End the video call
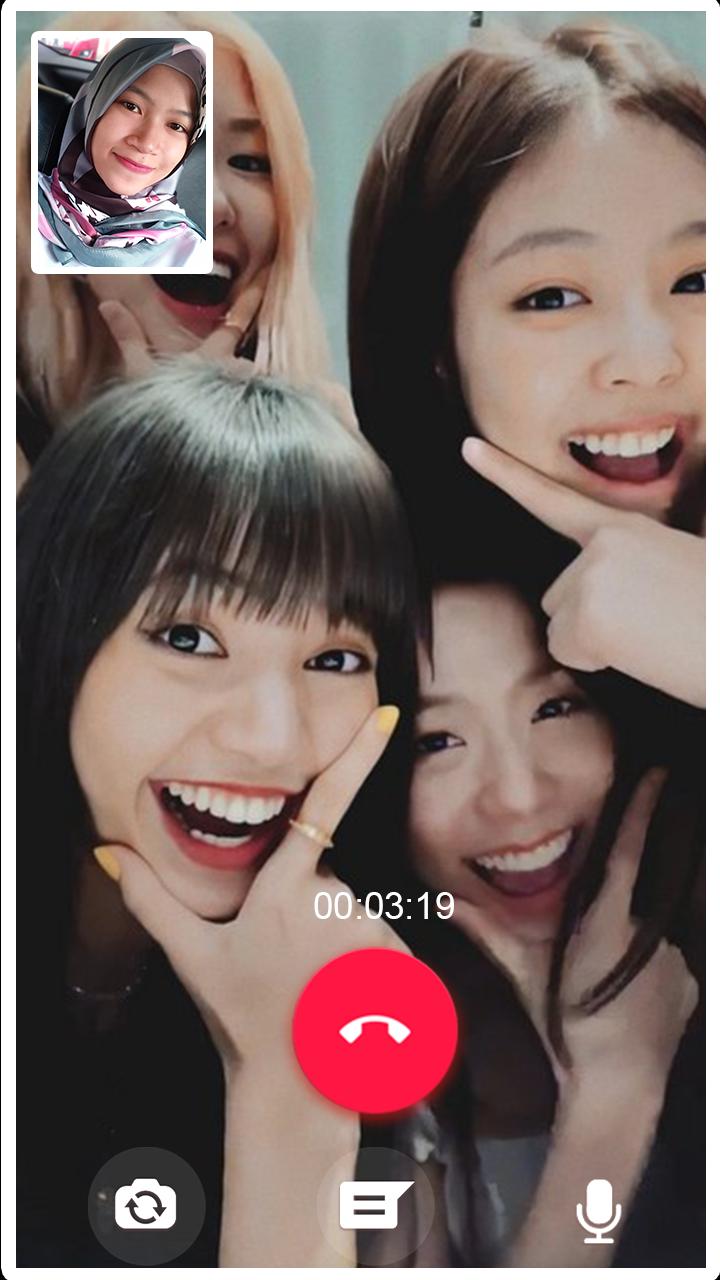This screenshot has height=1280, width=720. pos(375,1031)
